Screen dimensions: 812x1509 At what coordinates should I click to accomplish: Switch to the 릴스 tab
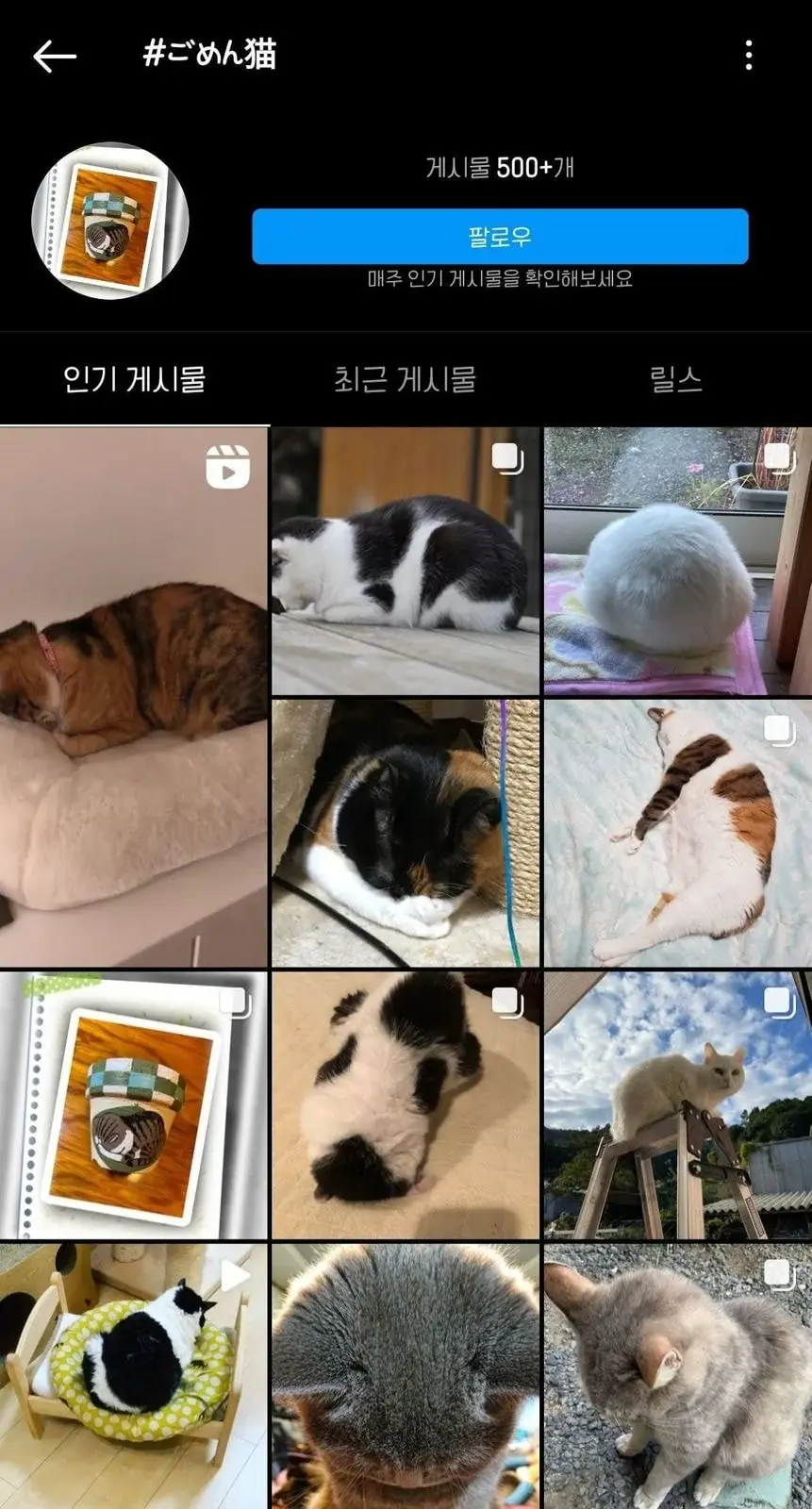point(675,379)
